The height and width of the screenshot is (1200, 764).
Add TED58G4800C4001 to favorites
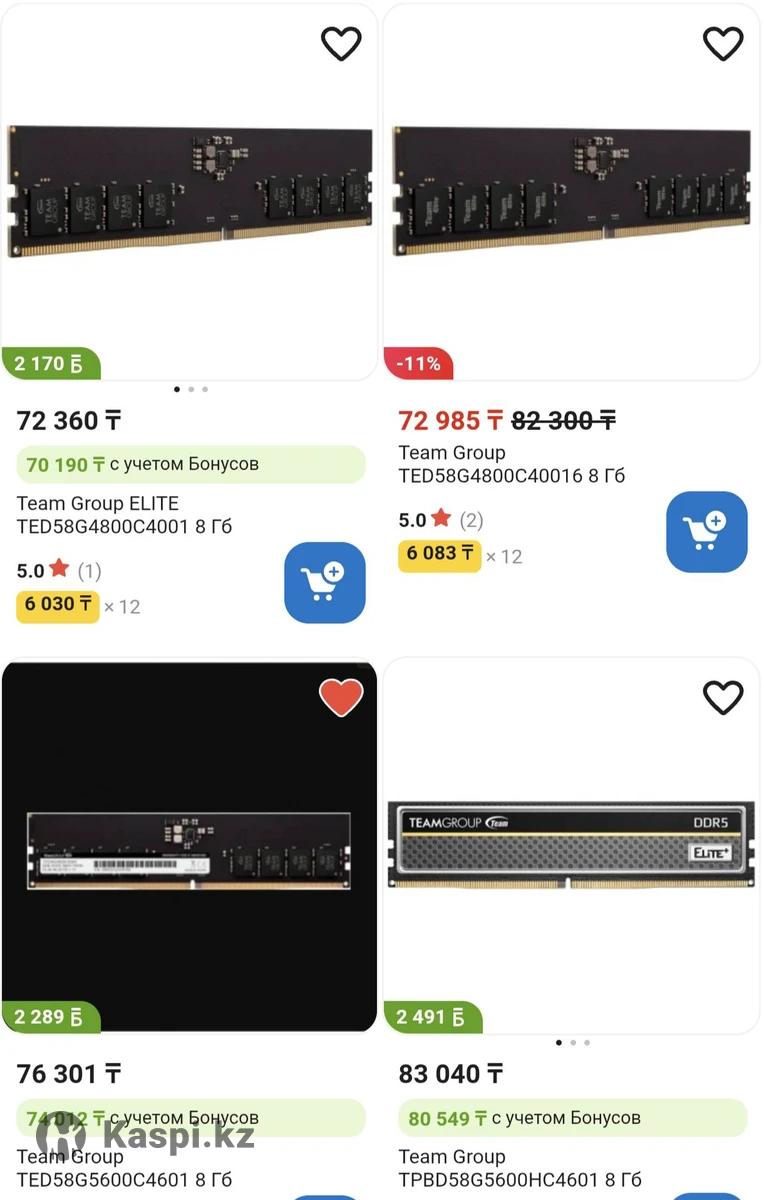click(x=341, y=43)
